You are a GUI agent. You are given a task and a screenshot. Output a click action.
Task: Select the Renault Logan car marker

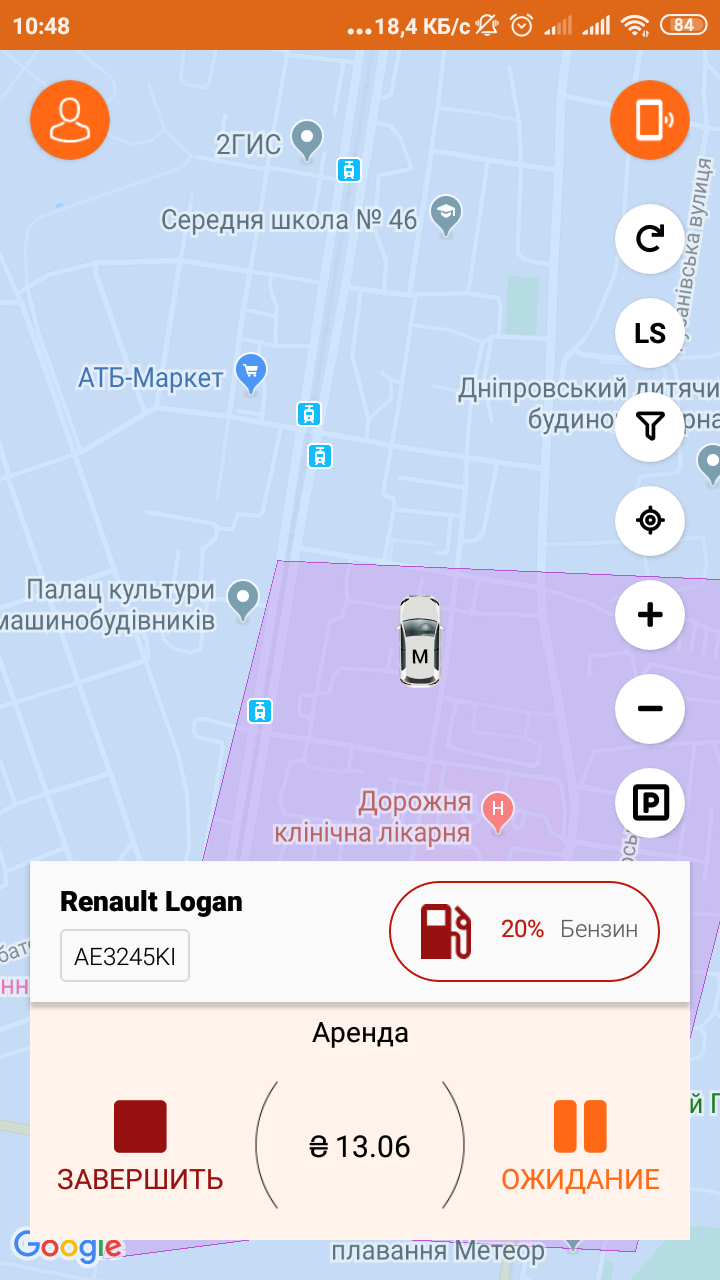(420, 640)
